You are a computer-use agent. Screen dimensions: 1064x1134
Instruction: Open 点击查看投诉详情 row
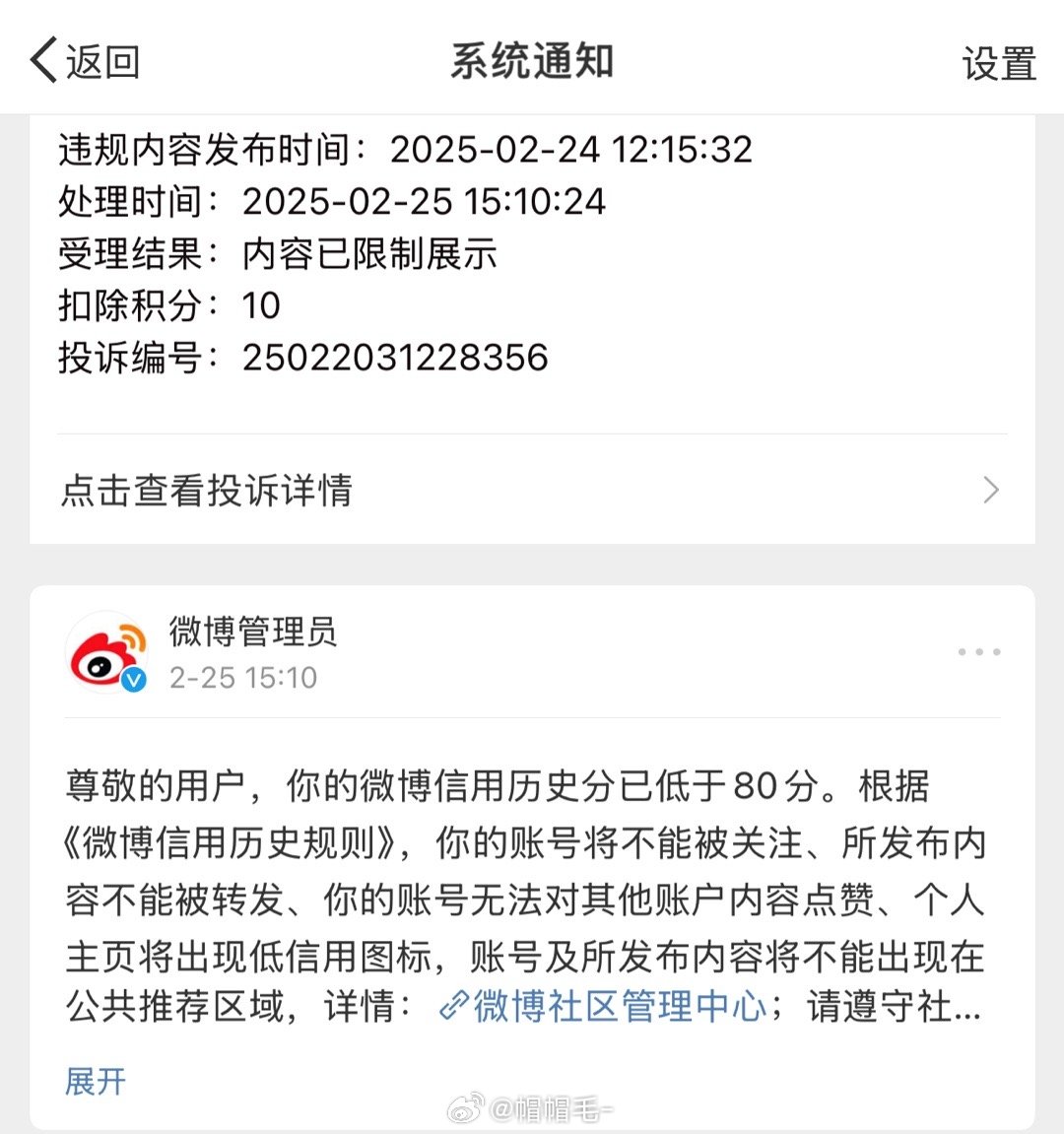pyautogui.click(x=532, y=490)
